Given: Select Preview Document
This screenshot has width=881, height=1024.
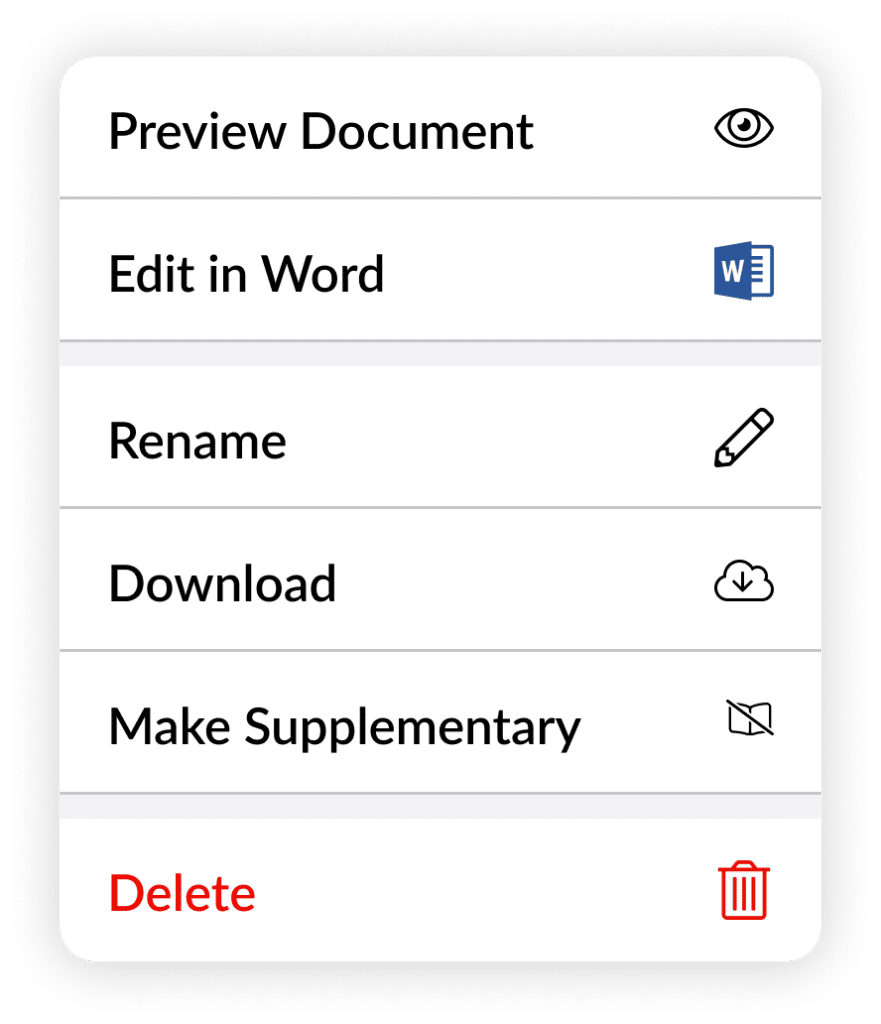Looking at the screenshot, I should pos(440,130).
